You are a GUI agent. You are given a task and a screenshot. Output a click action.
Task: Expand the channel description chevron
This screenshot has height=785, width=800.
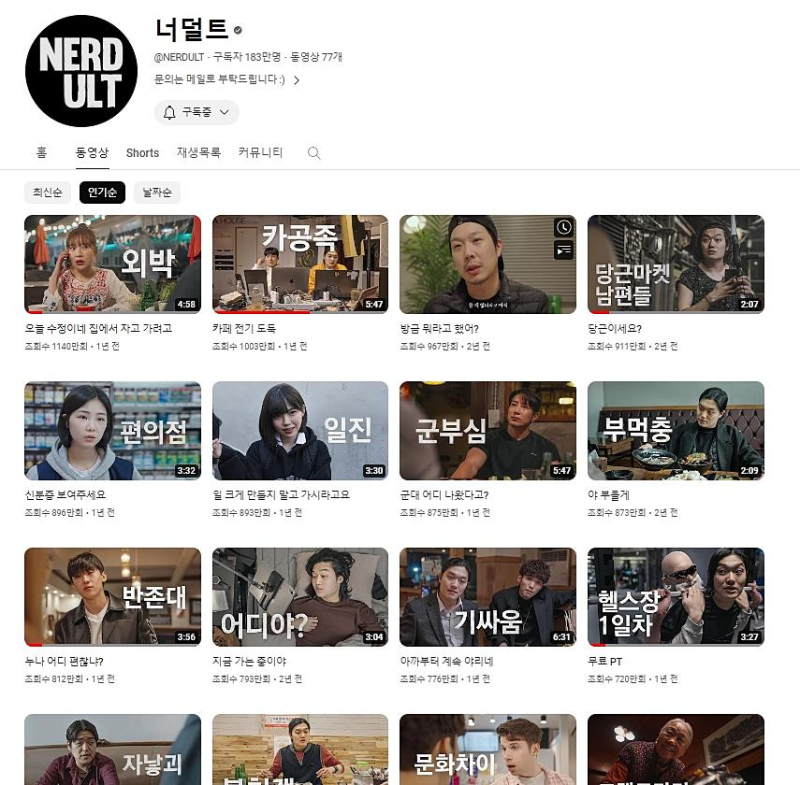(x=296, y=80)
